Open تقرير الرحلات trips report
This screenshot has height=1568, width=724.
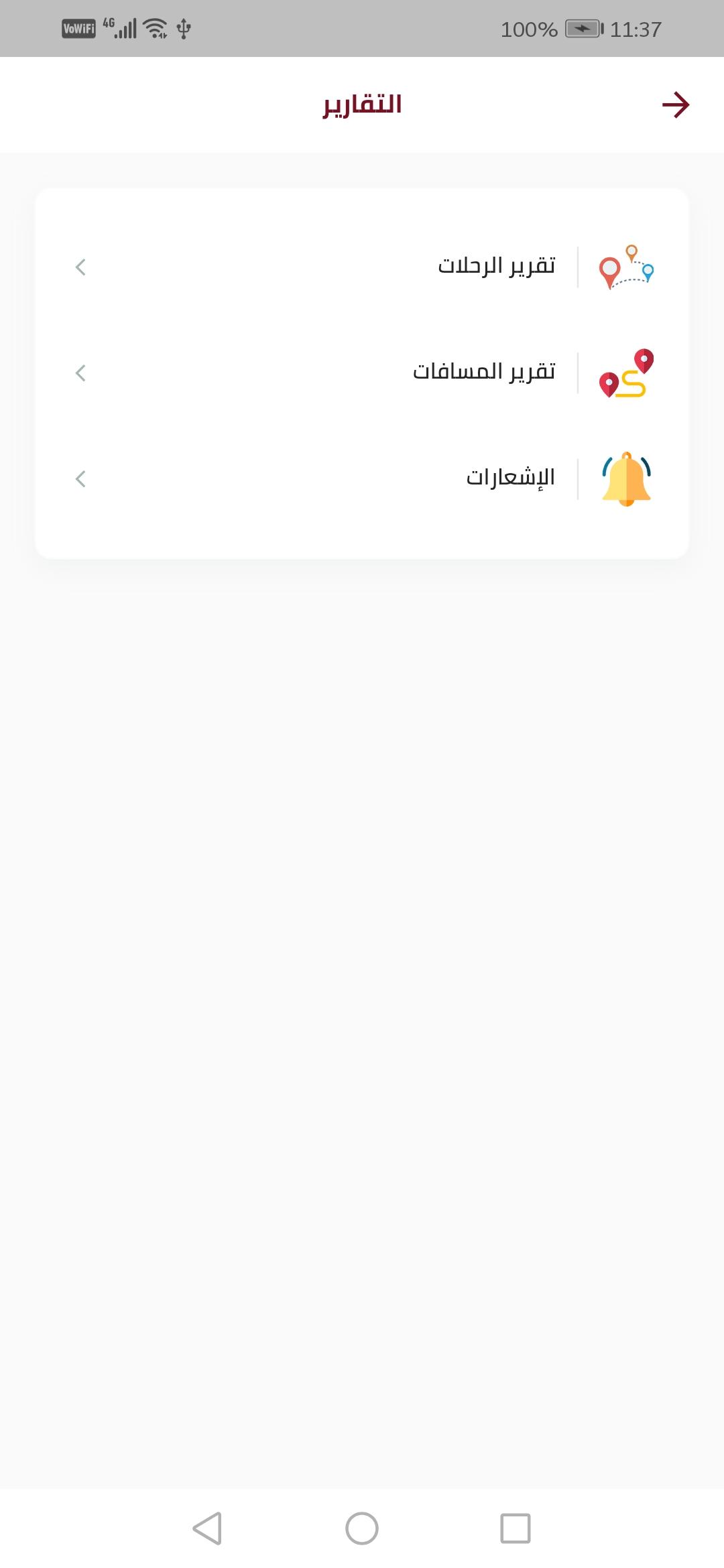(362, 267)
